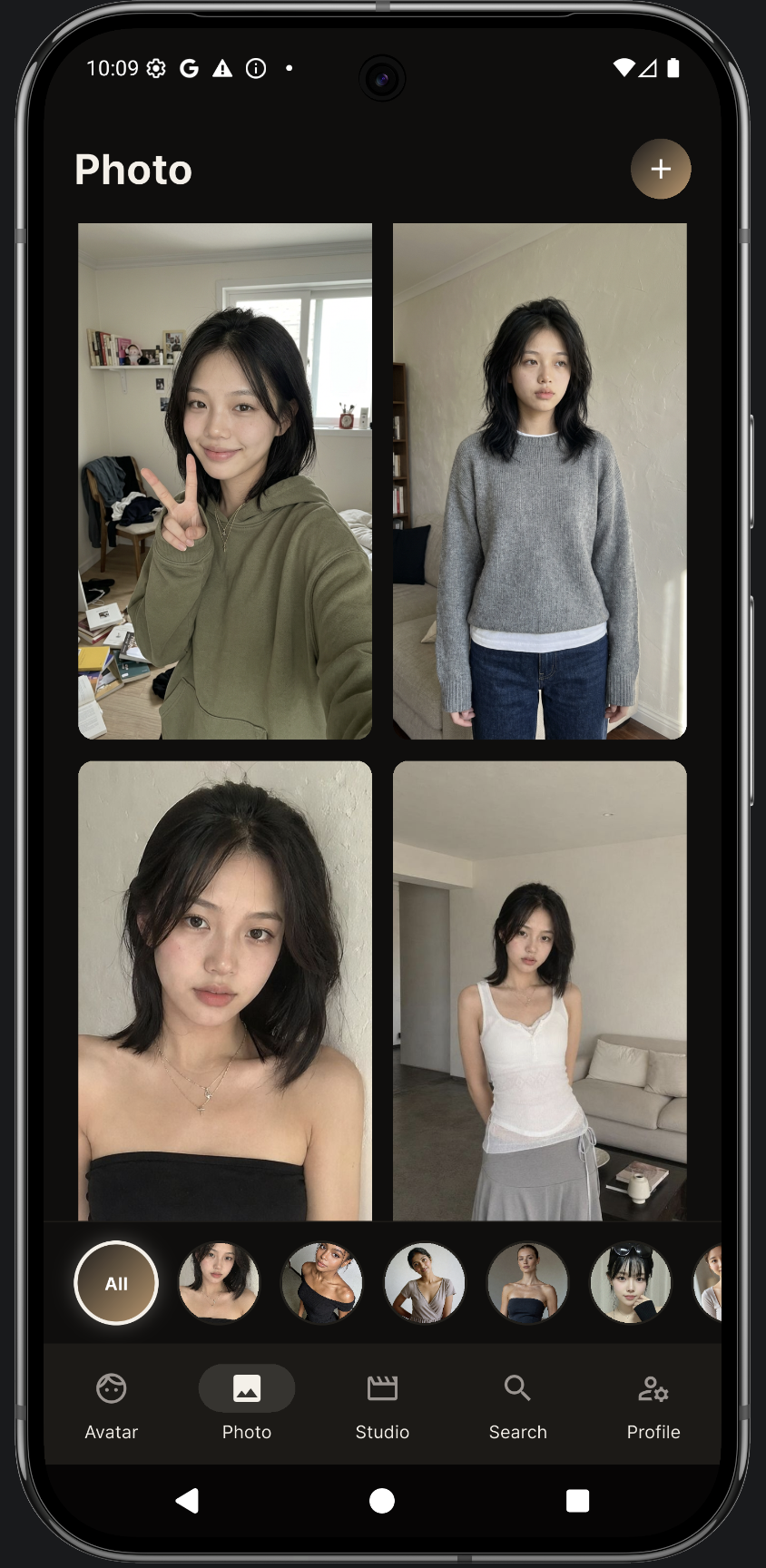766x1568 pixels.
Task: Filter by the avatar in gray wrap top
Action: click(425, 1283)
